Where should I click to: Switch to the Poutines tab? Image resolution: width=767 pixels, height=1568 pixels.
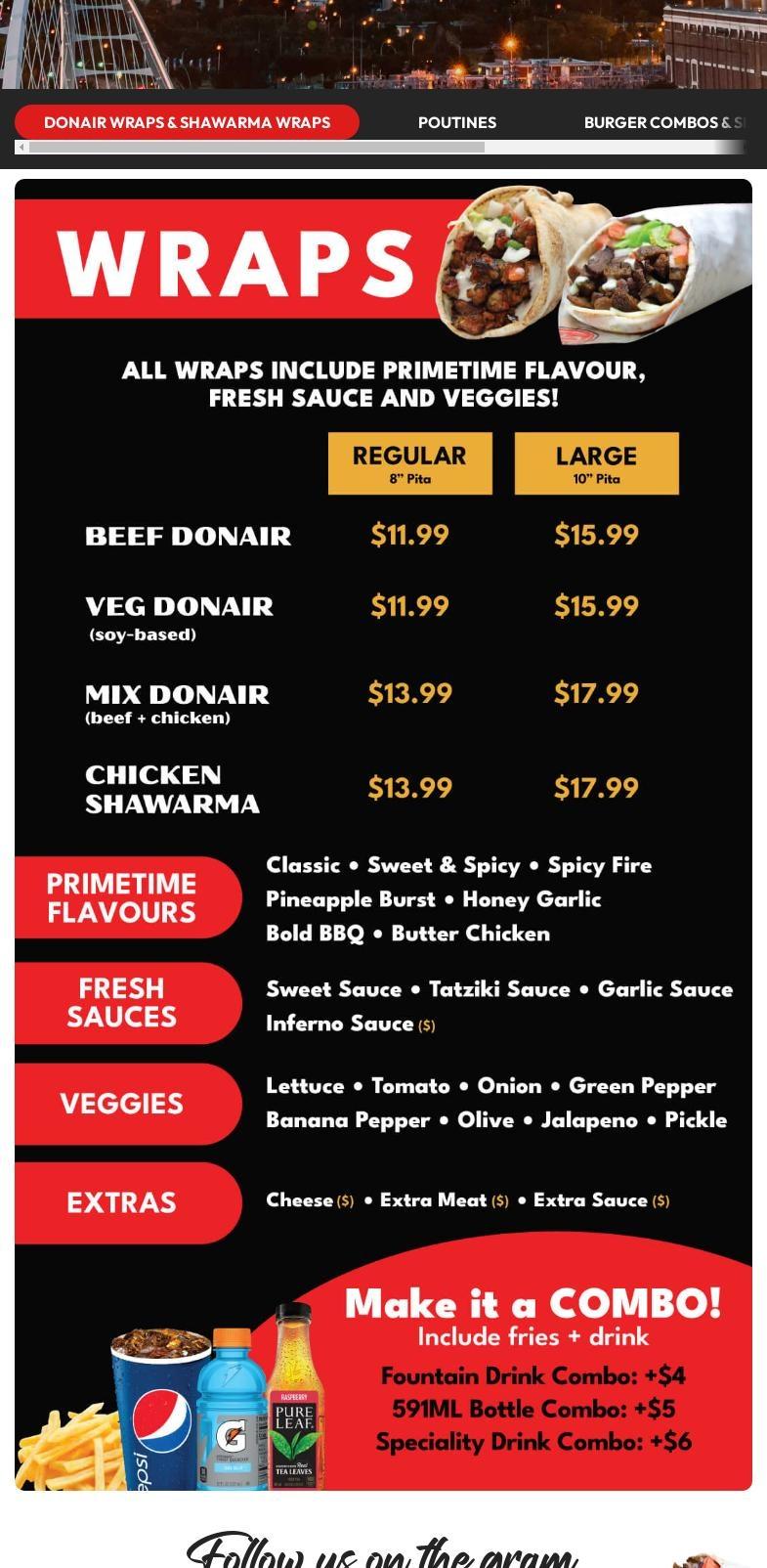(457, 122)
